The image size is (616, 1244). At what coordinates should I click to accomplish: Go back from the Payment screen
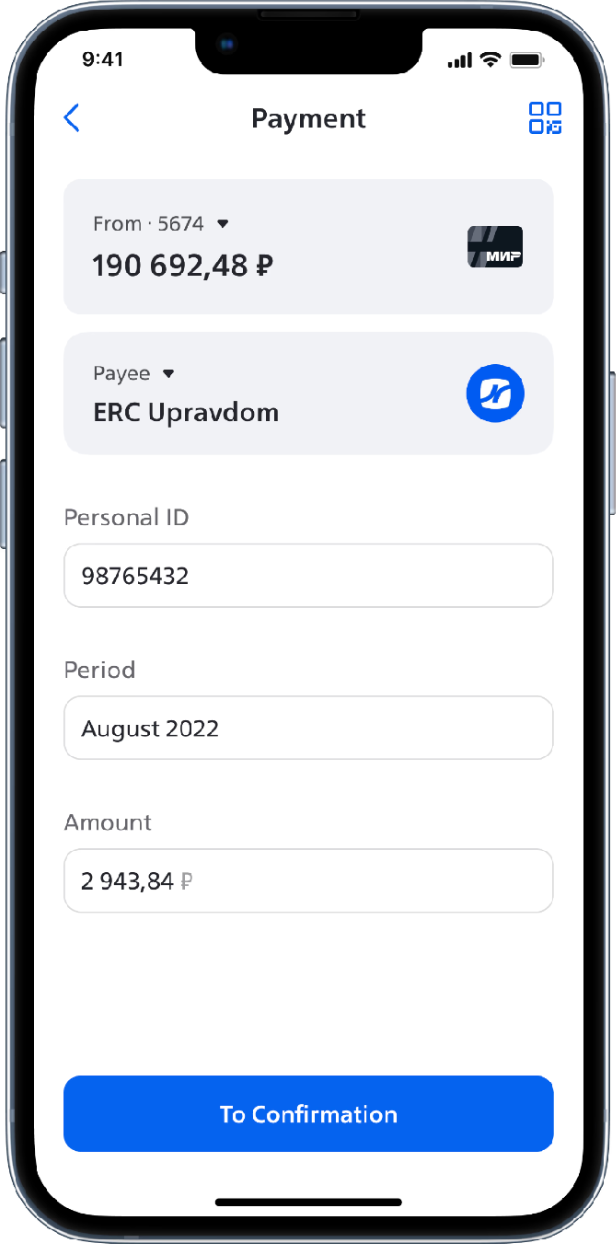pos(71,118)
